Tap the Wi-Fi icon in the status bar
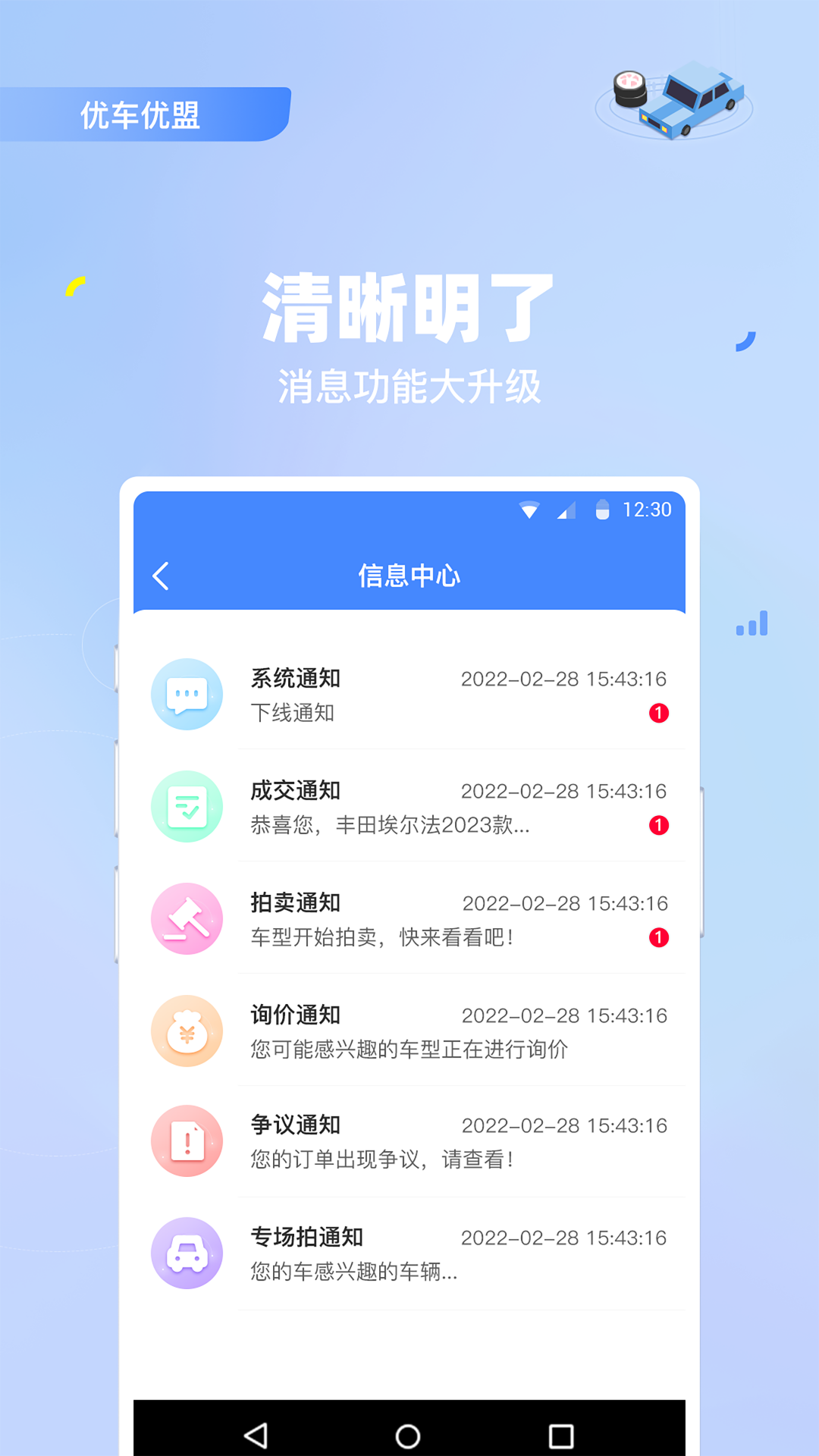Image resolution: width=819 pixels, height=1456 pixels. 529,510
